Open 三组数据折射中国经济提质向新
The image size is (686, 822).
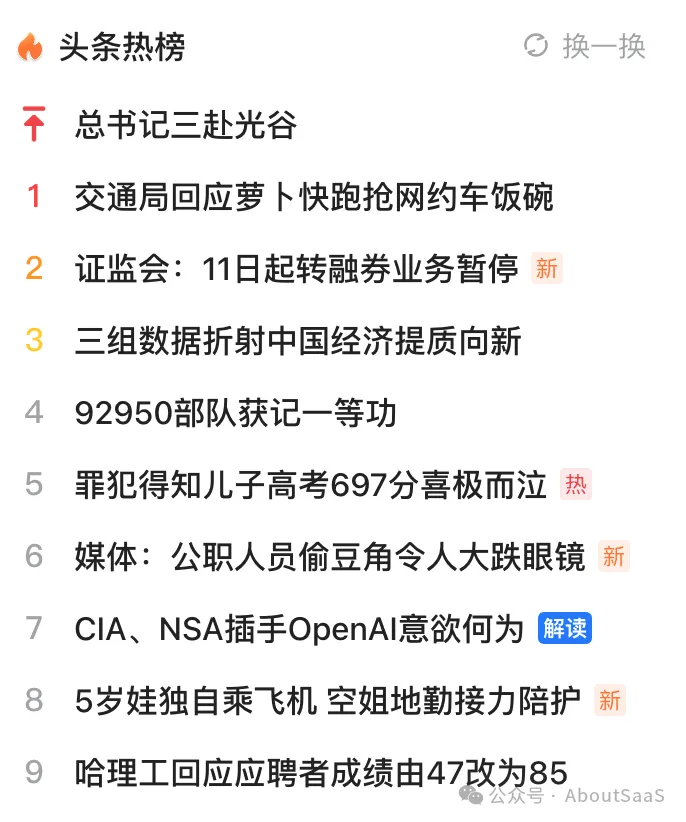[298, 341]
